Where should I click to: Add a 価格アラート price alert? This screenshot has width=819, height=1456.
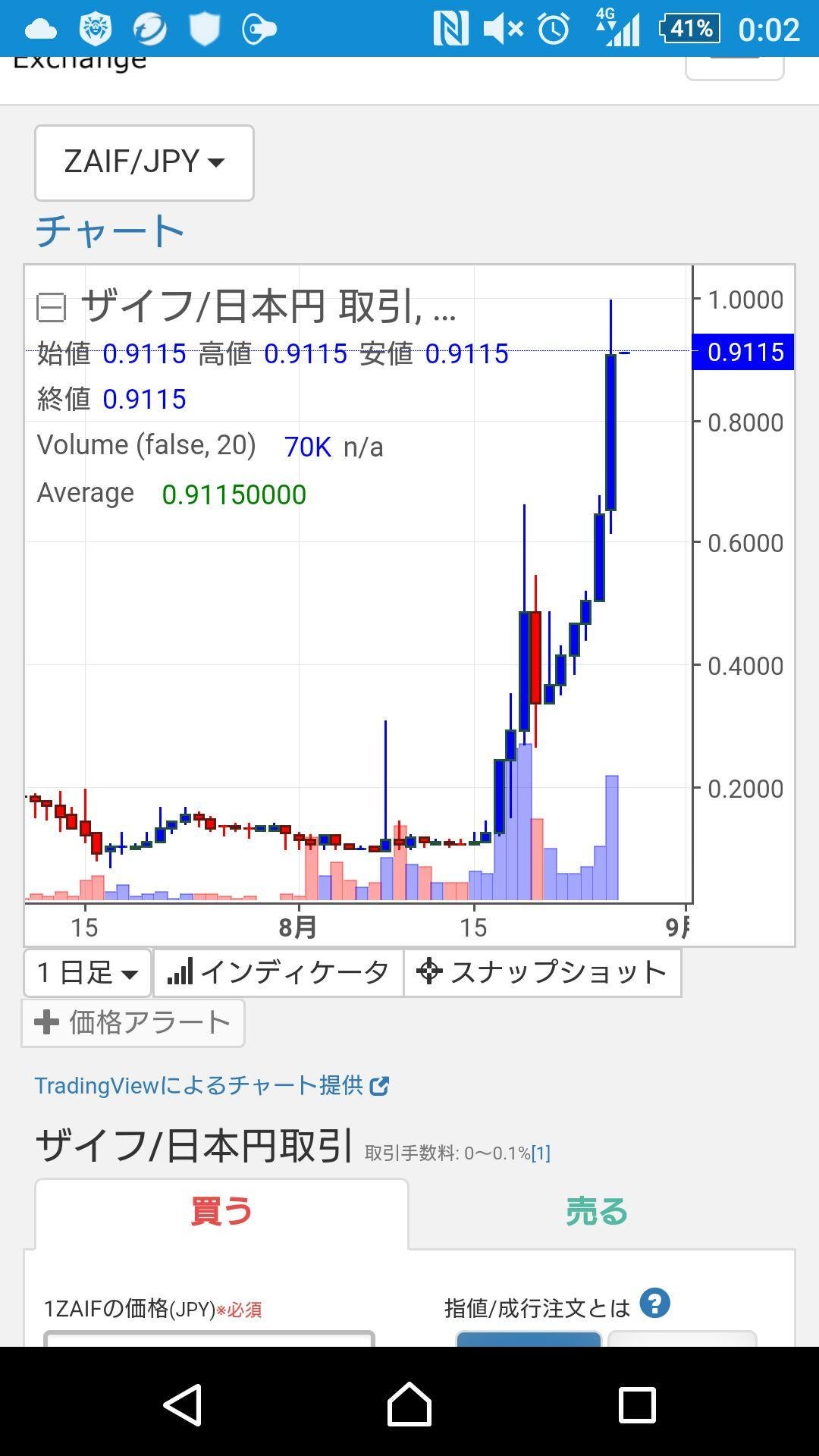point(133,1023)
